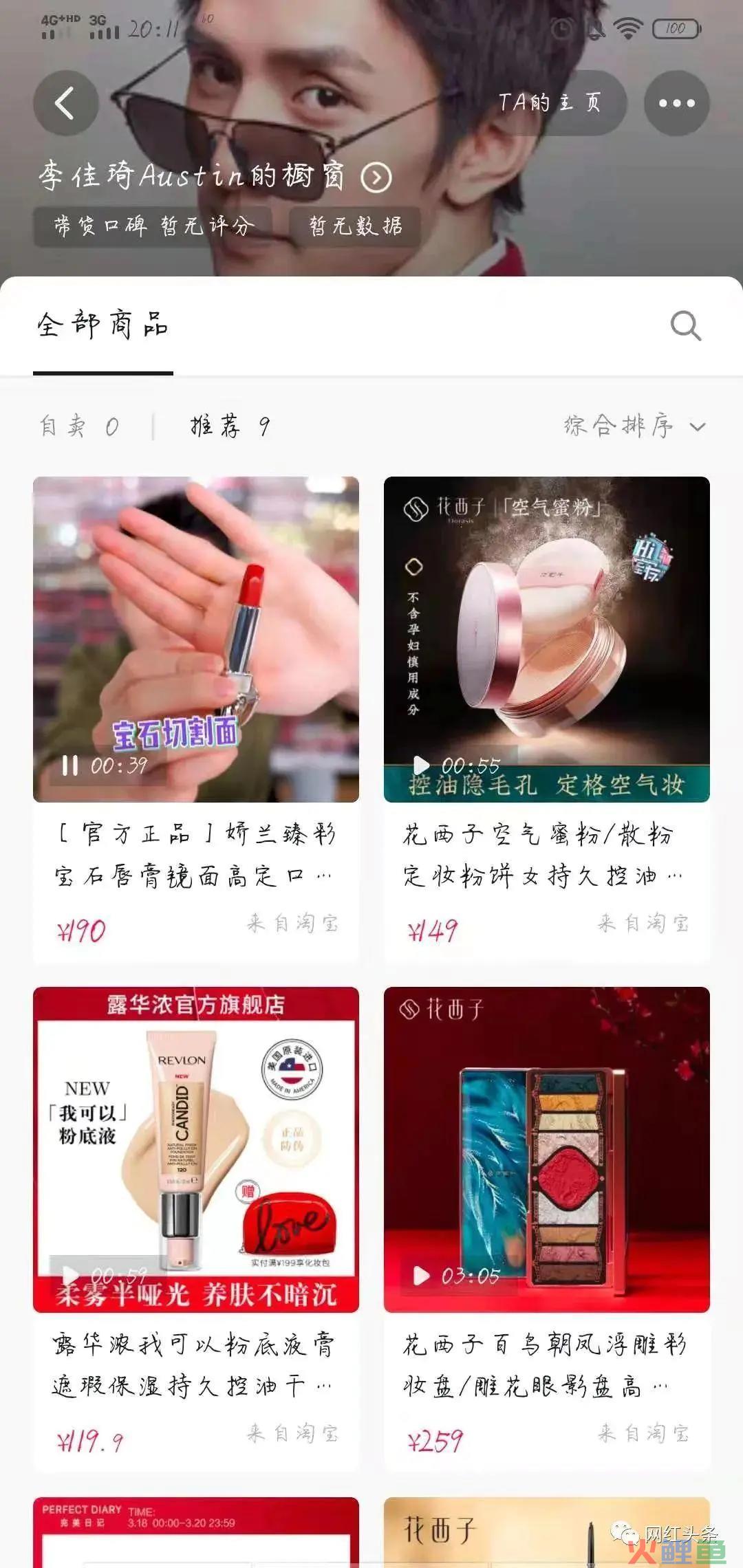This screenshot has width=743, height=1568.
Task: Open 李佳琦Austin的橱窗 arrow link
Action: (376, 178)
